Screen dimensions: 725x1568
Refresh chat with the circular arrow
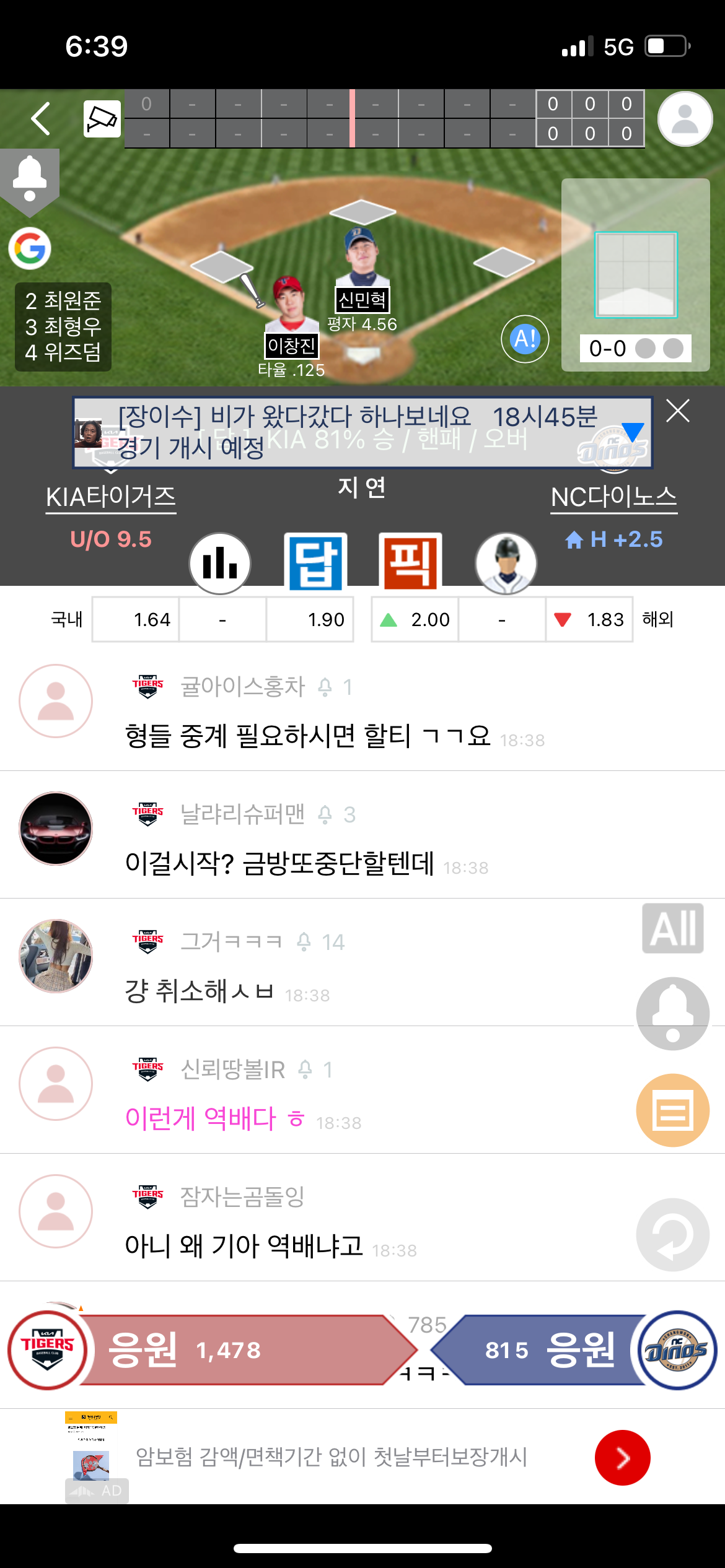click(673, 1235)
